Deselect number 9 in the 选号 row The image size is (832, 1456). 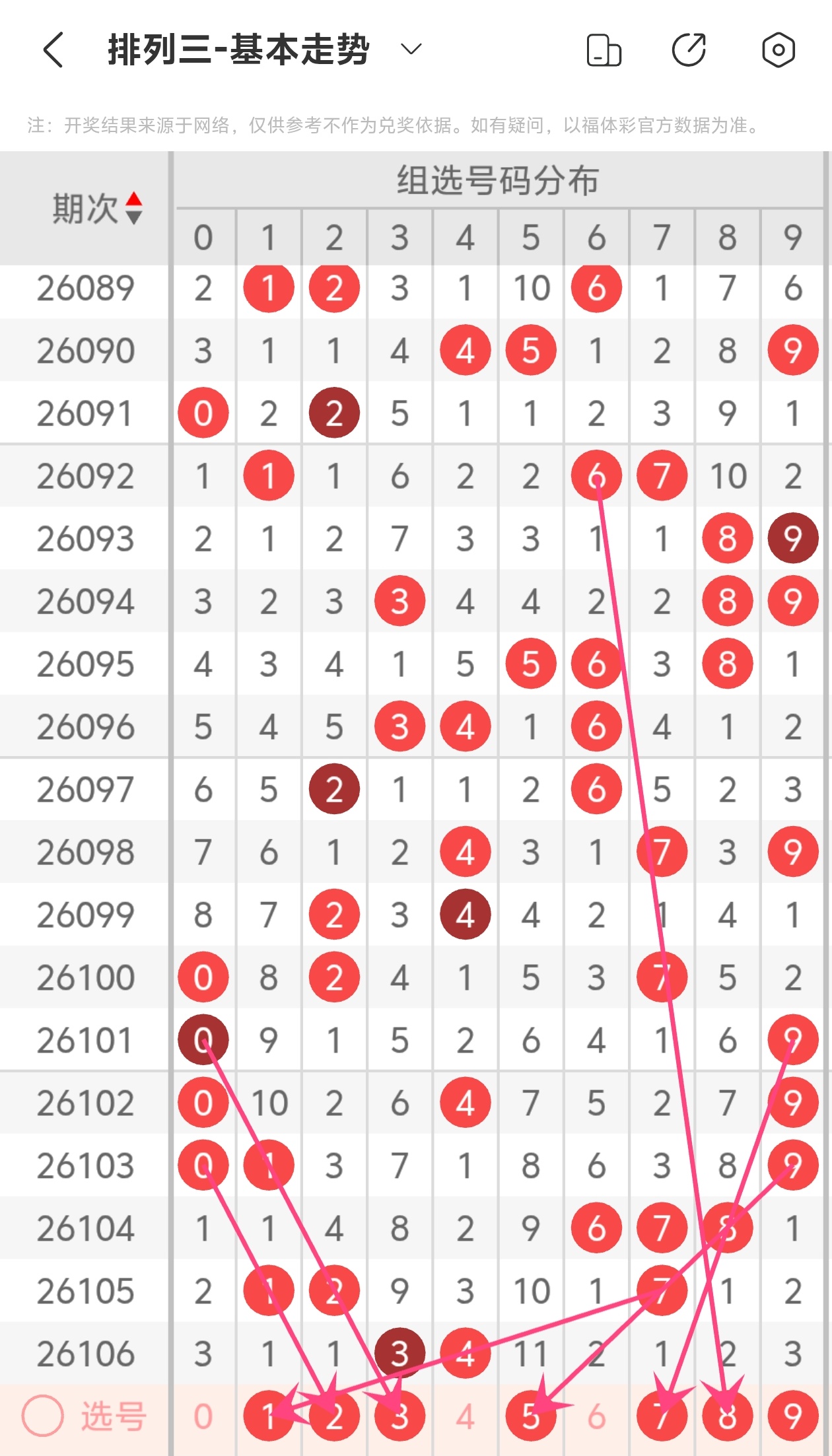(792, 1416)
